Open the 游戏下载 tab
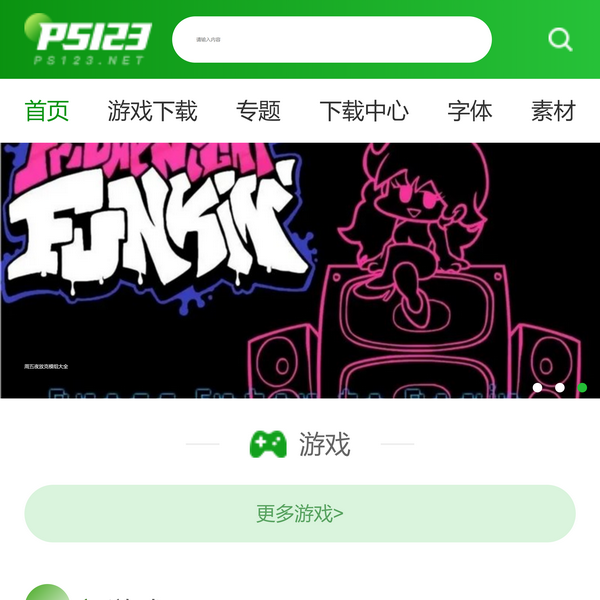Viewport: 600px width, 600px height. [152, 111]
